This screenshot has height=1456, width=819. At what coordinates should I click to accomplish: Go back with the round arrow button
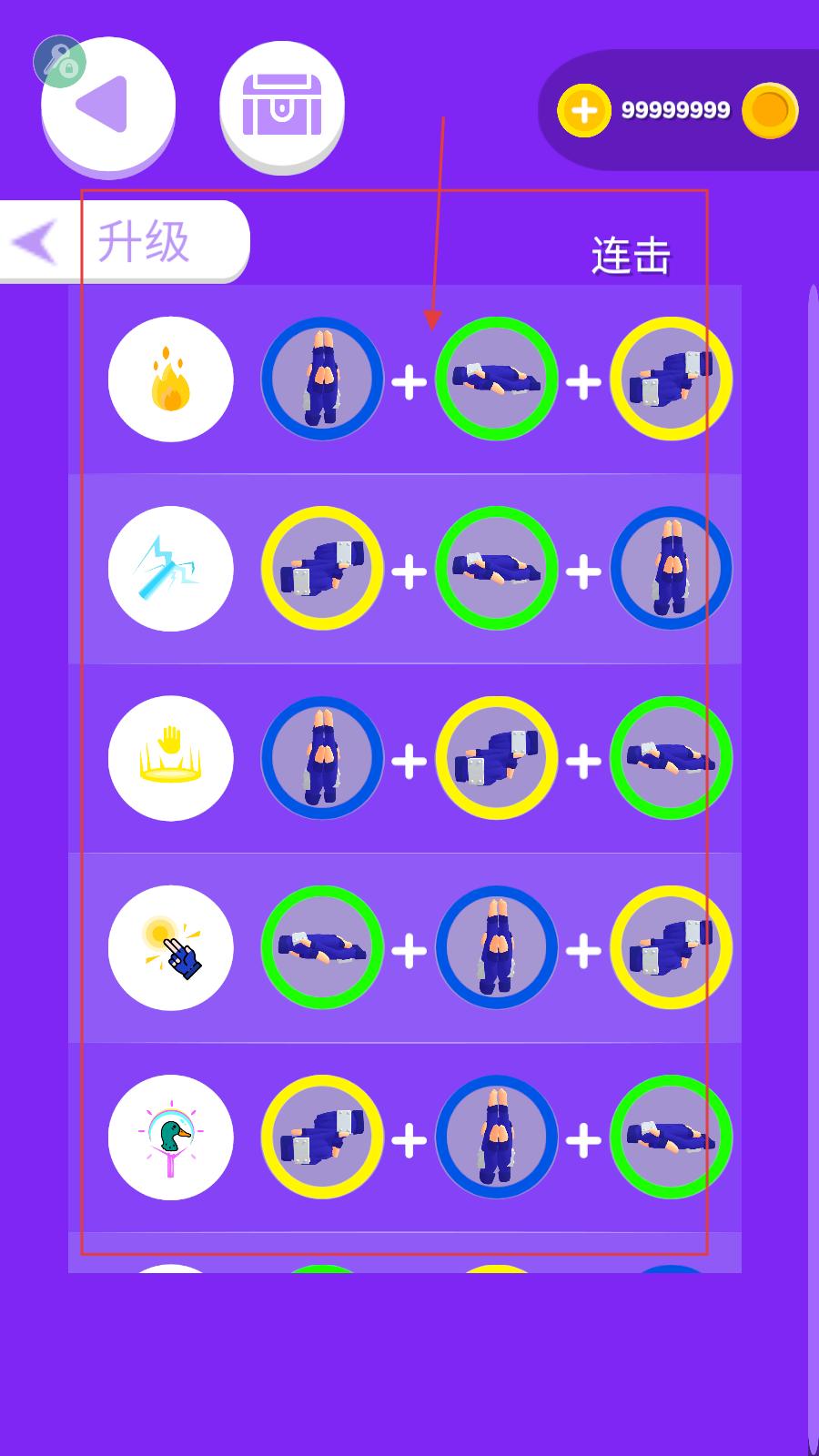click(107, 105)
